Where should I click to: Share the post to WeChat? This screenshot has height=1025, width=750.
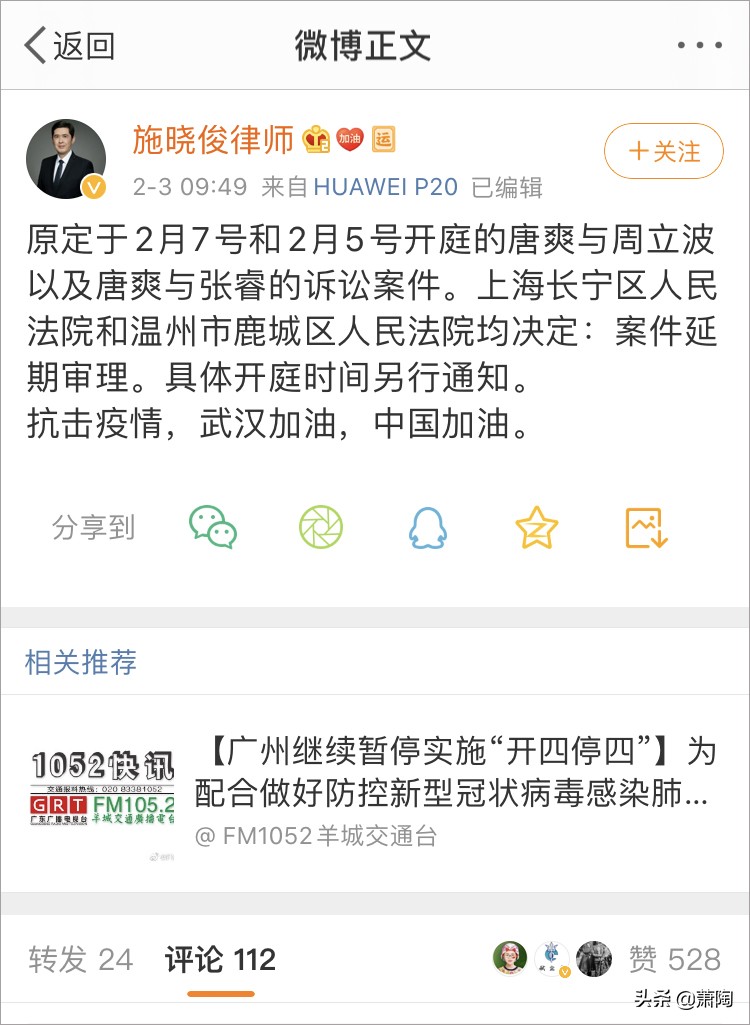pos(212,526)
